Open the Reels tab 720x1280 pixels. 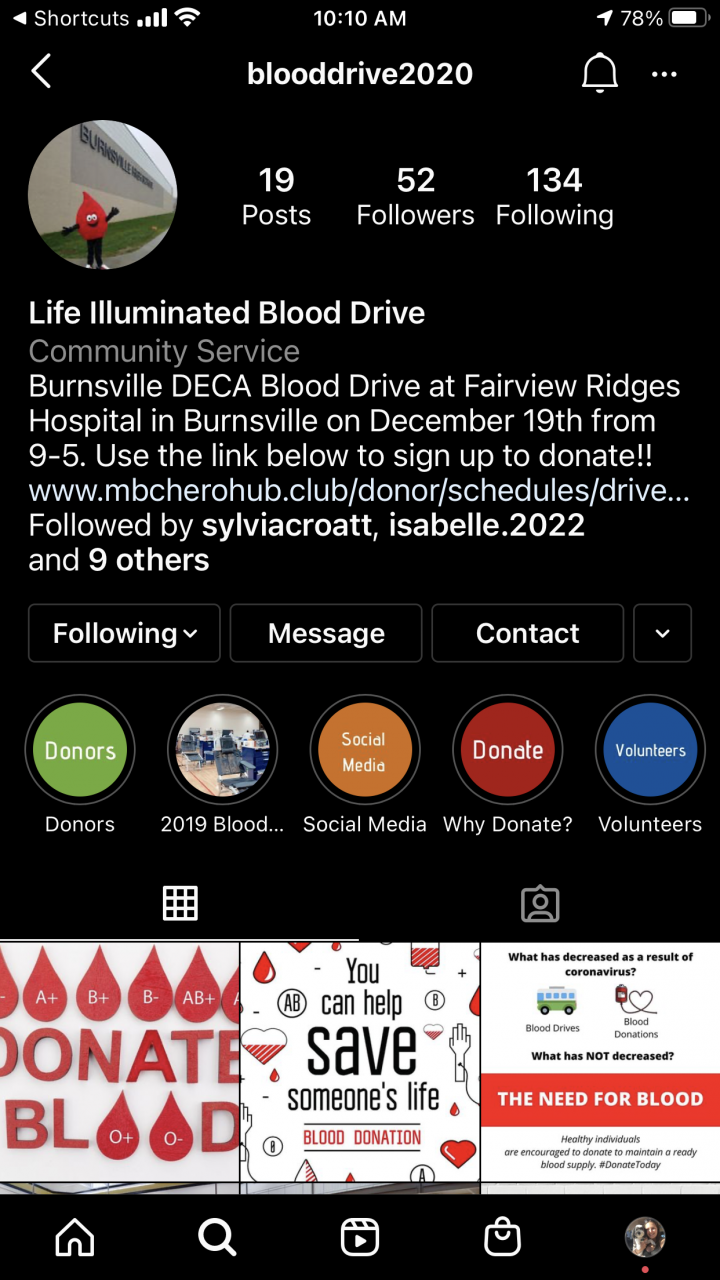tap(359, 1238)
